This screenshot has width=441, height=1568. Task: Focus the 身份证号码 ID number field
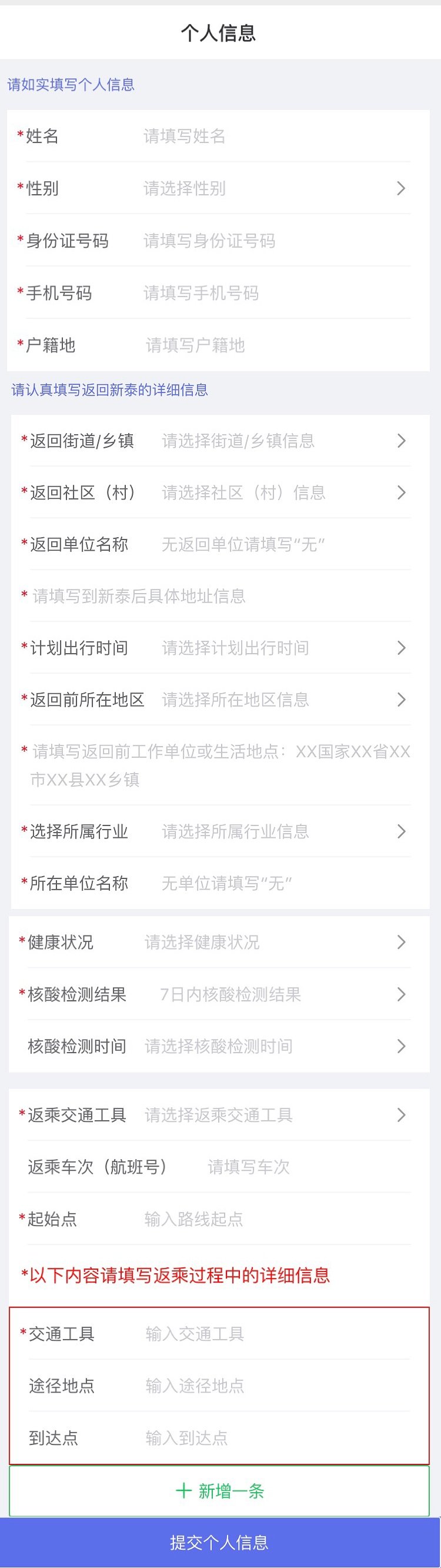tap(274, 241)
